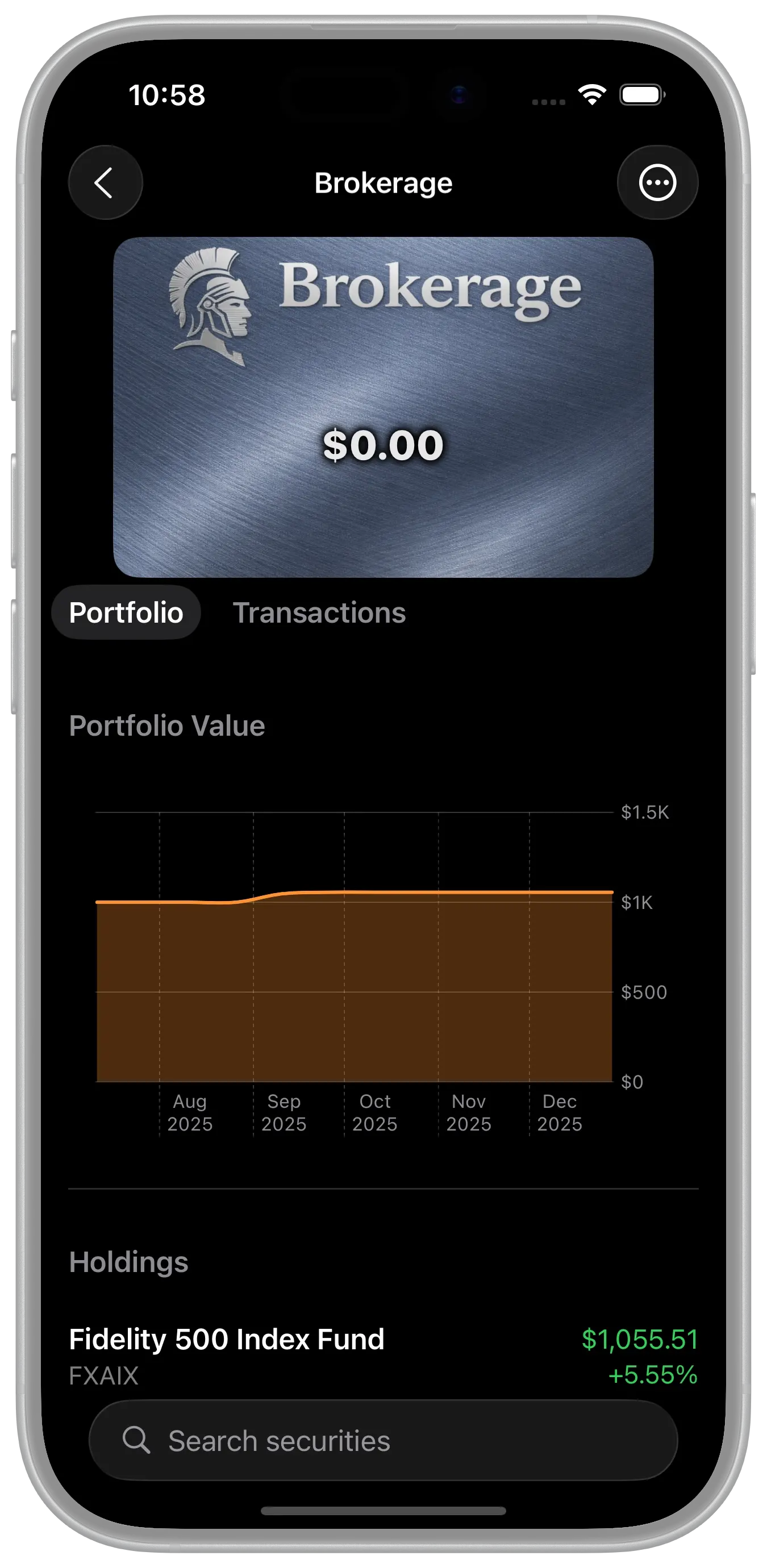Switch to the Transactions tab

[319, 612]
